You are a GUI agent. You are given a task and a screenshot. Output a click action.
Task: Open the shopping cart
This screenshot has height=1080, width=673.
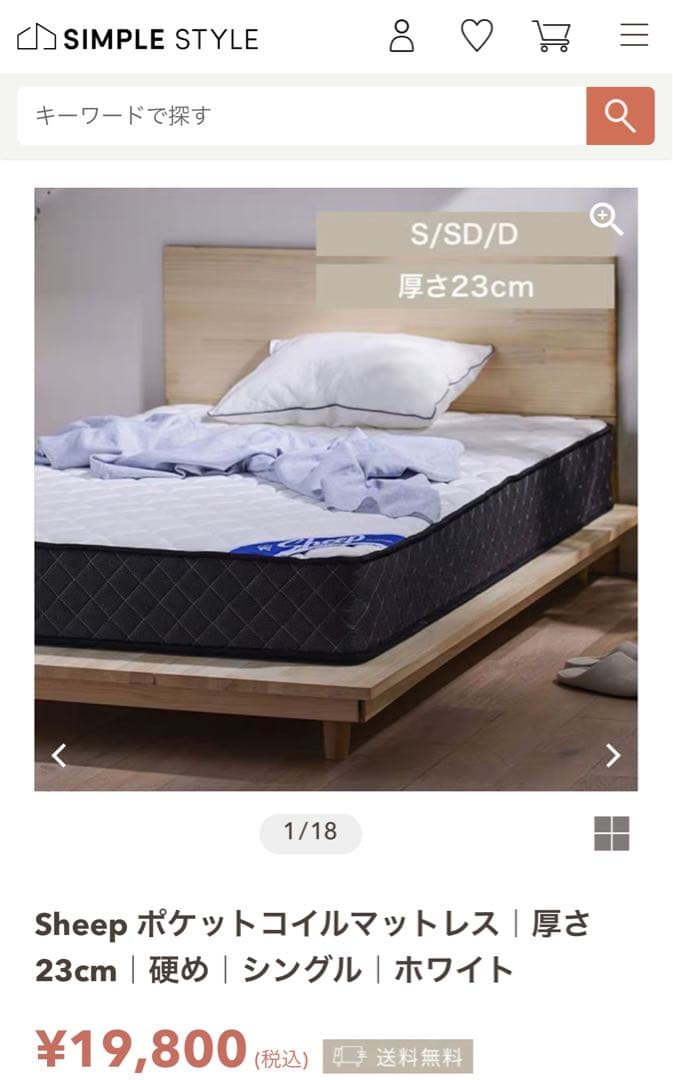coord(551,36)
